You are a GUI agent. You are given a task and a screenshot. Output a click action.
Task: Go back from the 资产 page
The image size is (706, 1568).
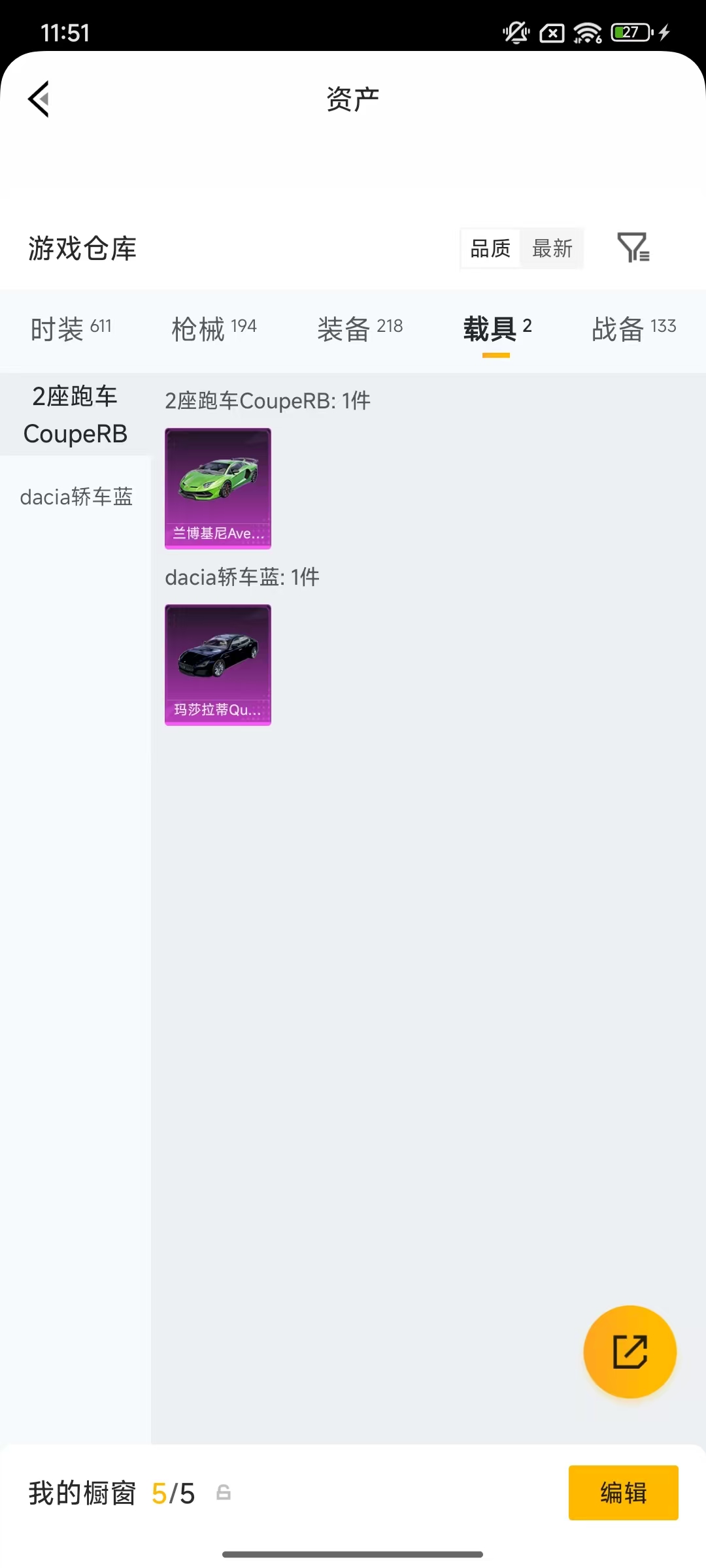coord(39,99)
